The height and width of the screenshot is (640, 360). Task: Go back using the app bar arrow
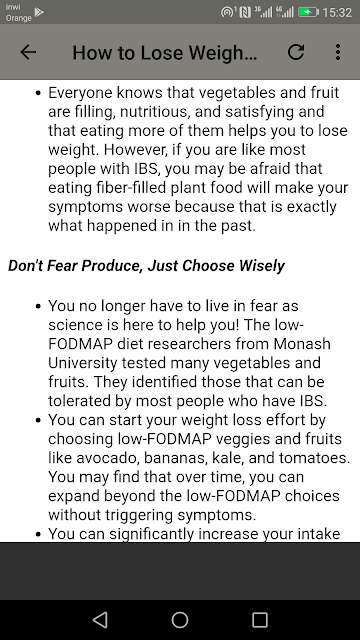coord(28,52)
